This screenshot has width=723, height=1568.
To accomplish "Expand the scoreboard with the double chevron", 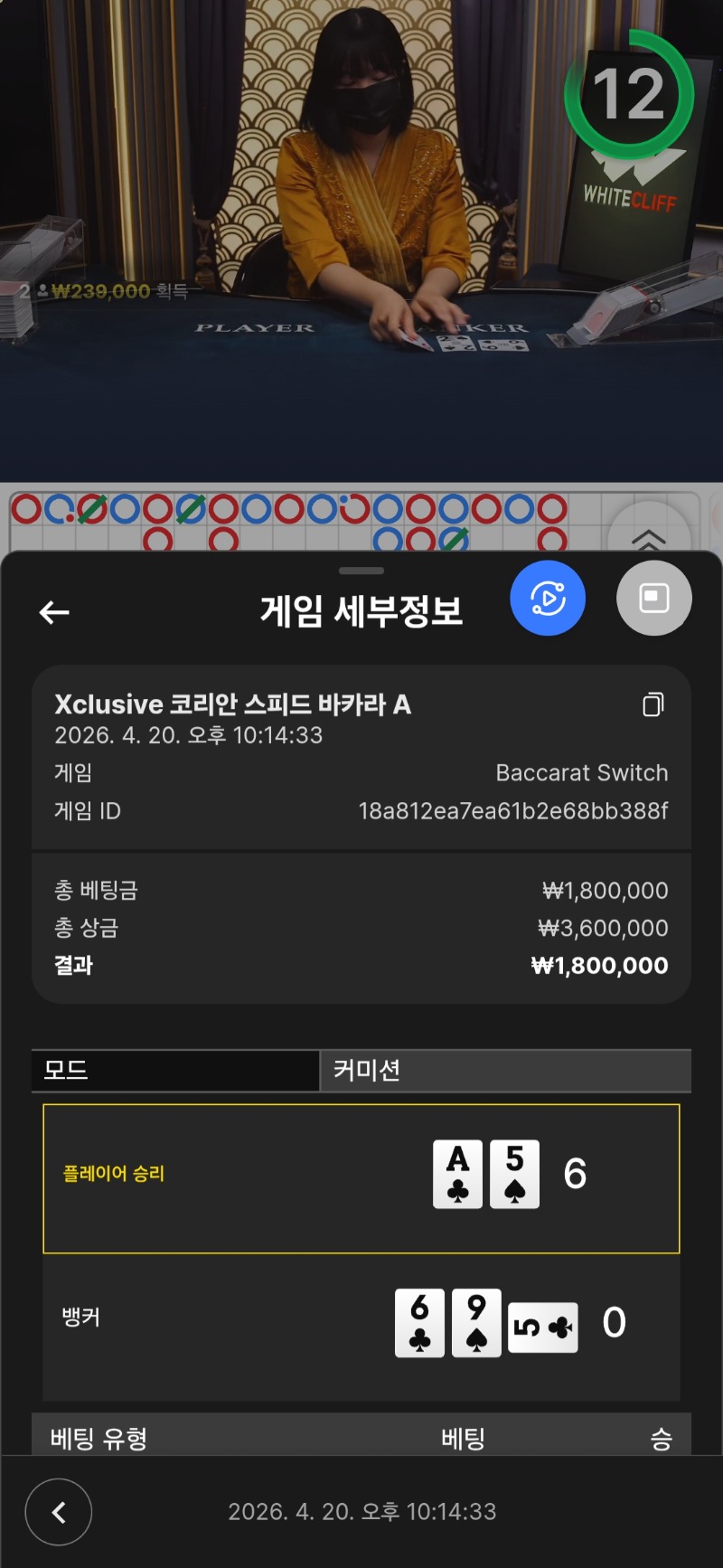I will [x=648, y=535].
